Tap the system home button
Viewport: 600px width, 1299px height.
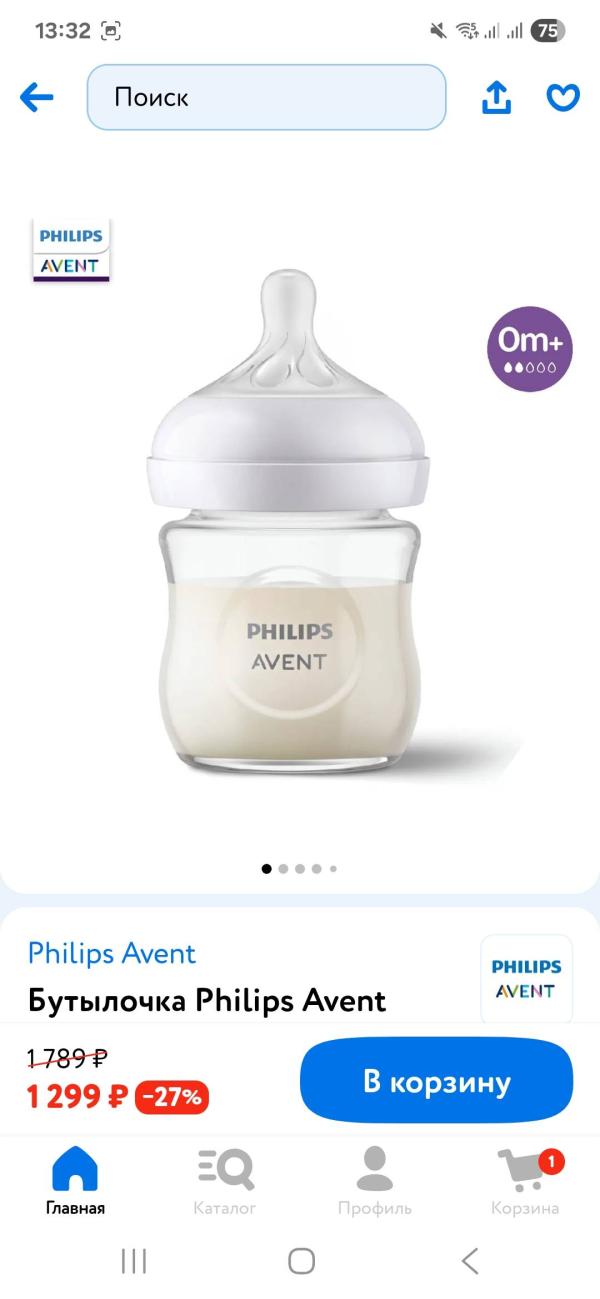[x=301, y=1261]
